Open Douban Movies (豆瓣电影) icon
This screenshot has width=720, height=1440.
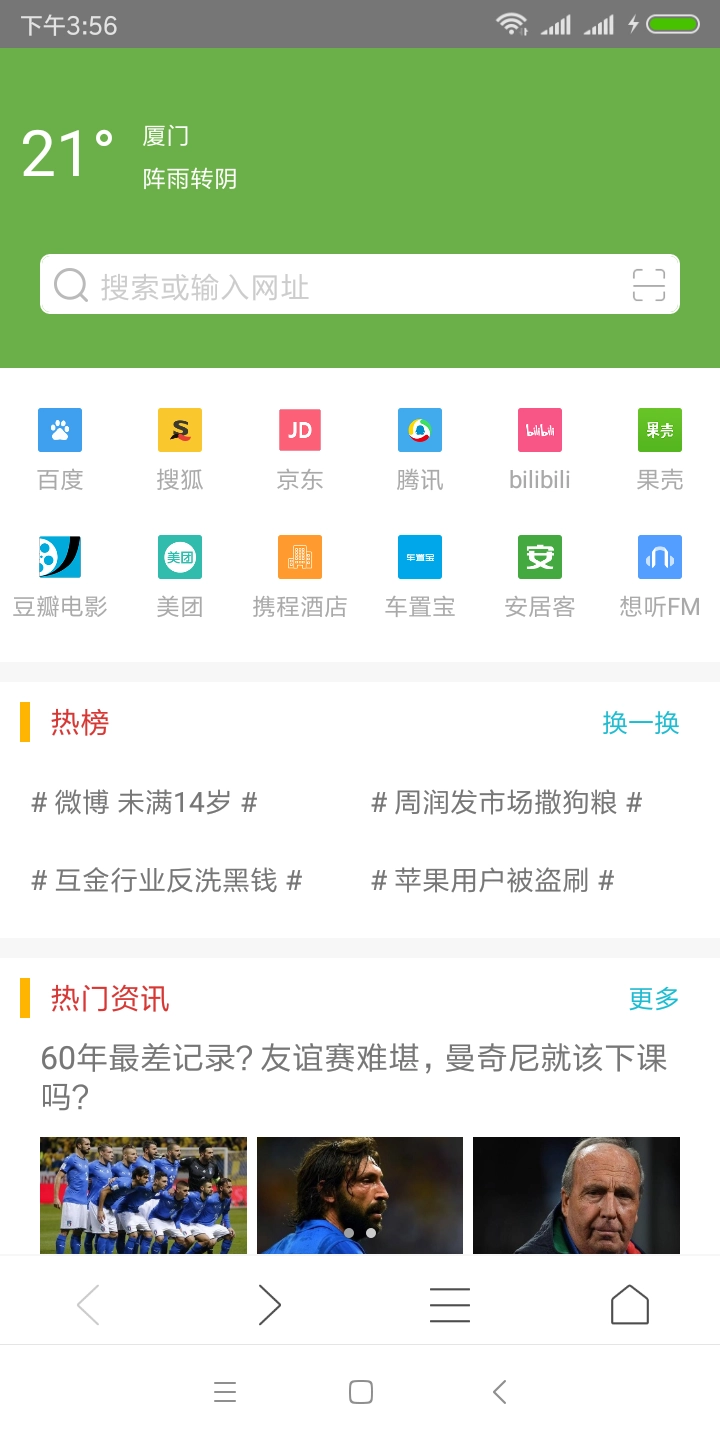click(x=59, y=556)
